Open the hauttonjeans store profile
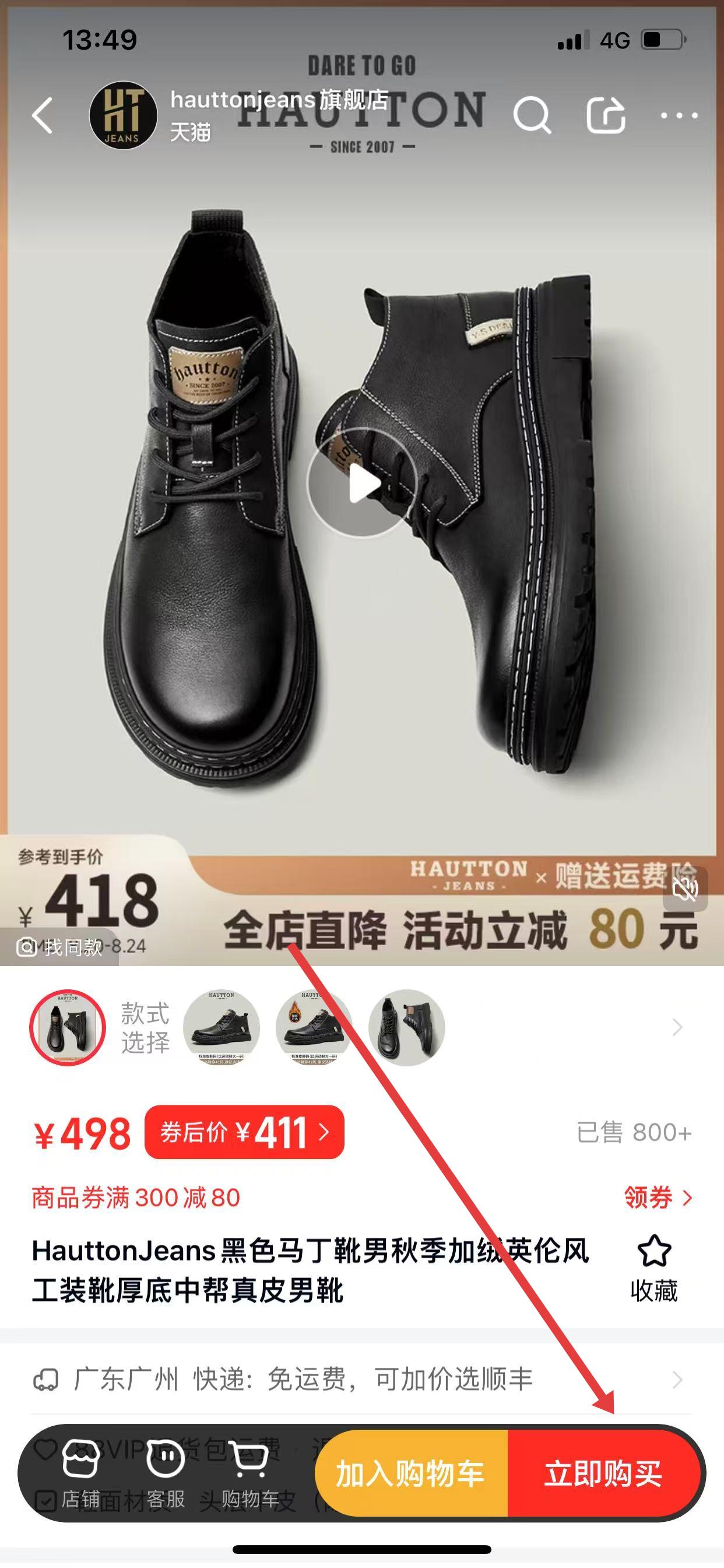 coord(123,115)
